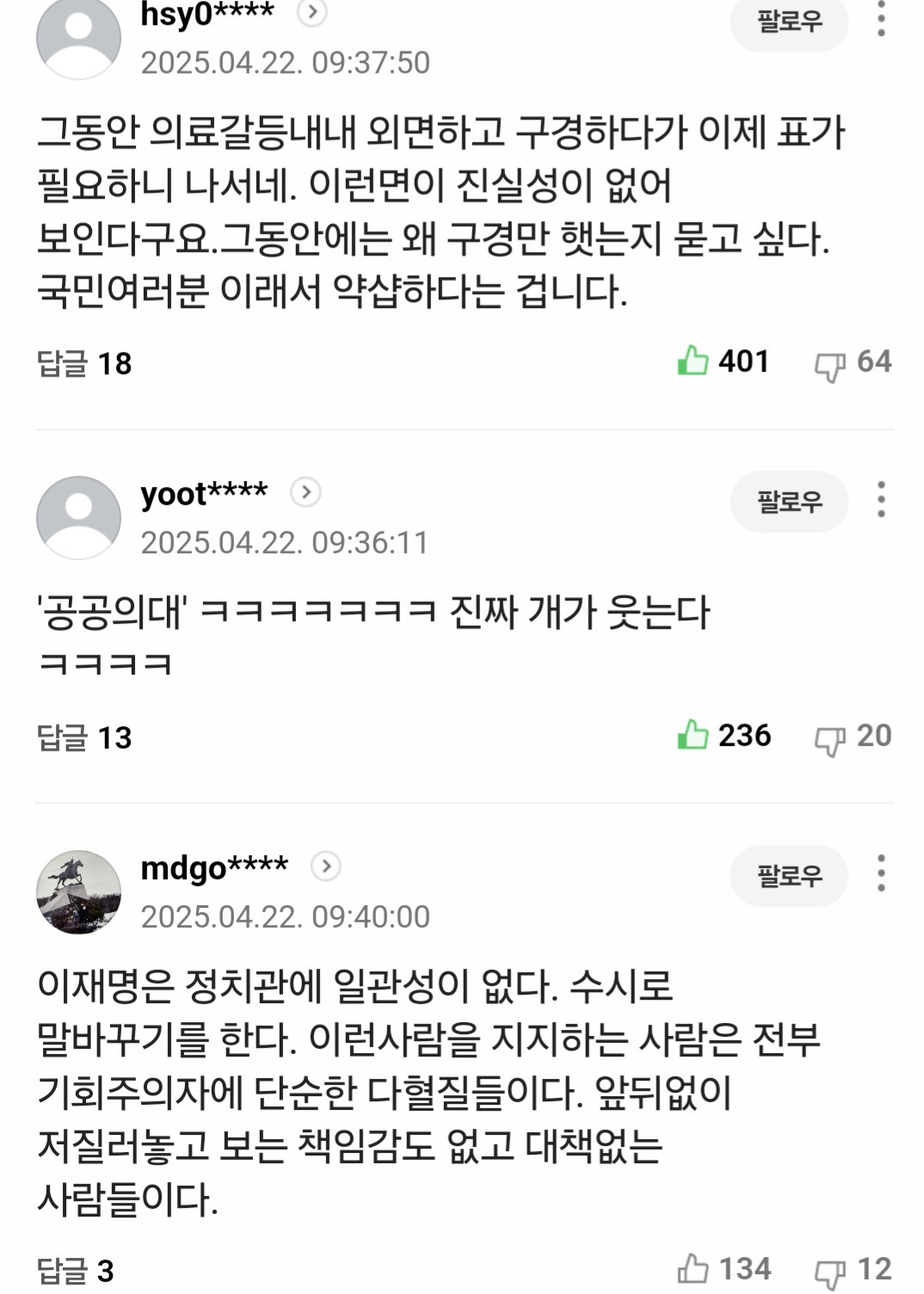View 18 replies to hsy0**** comment

coord(84,363)
